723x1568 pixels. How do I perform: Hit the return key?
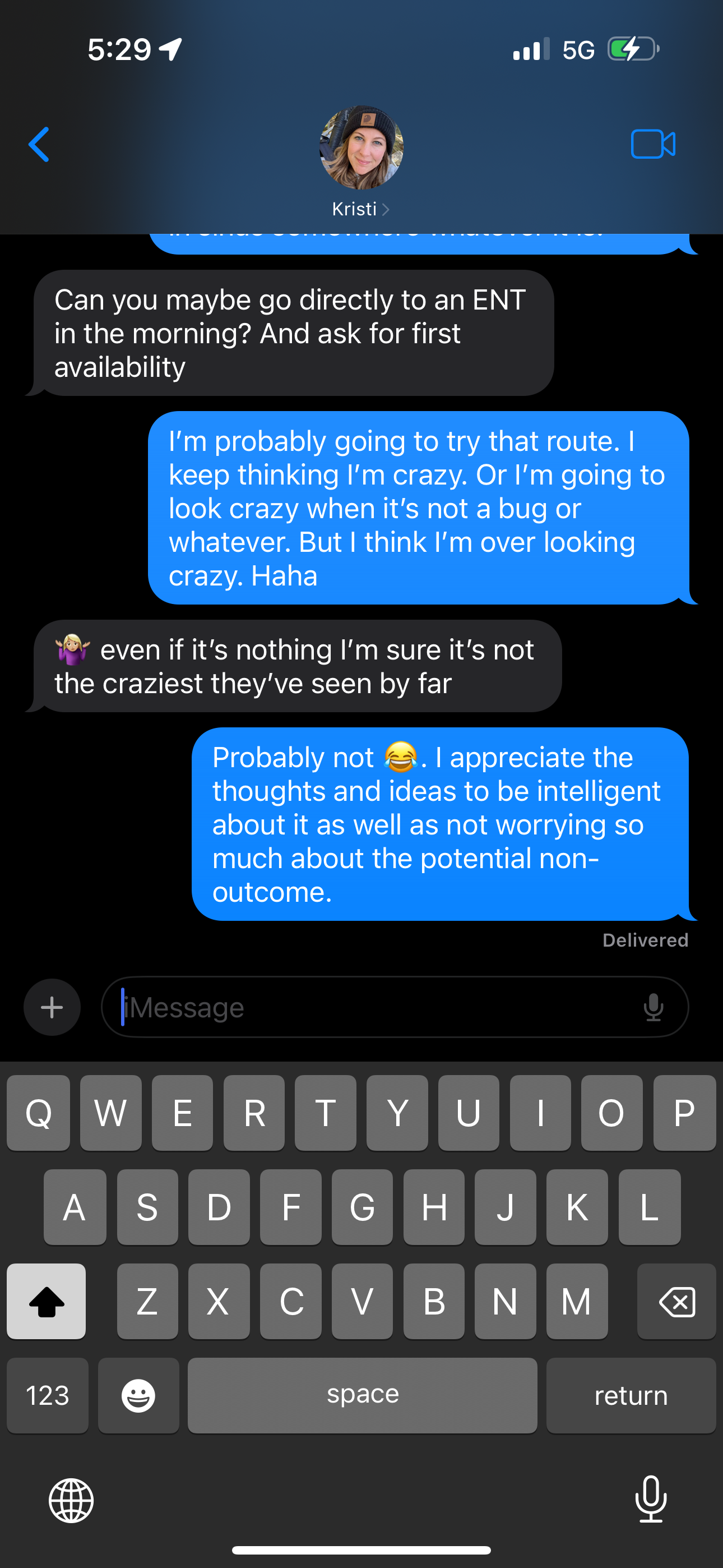coord(631,1395)
